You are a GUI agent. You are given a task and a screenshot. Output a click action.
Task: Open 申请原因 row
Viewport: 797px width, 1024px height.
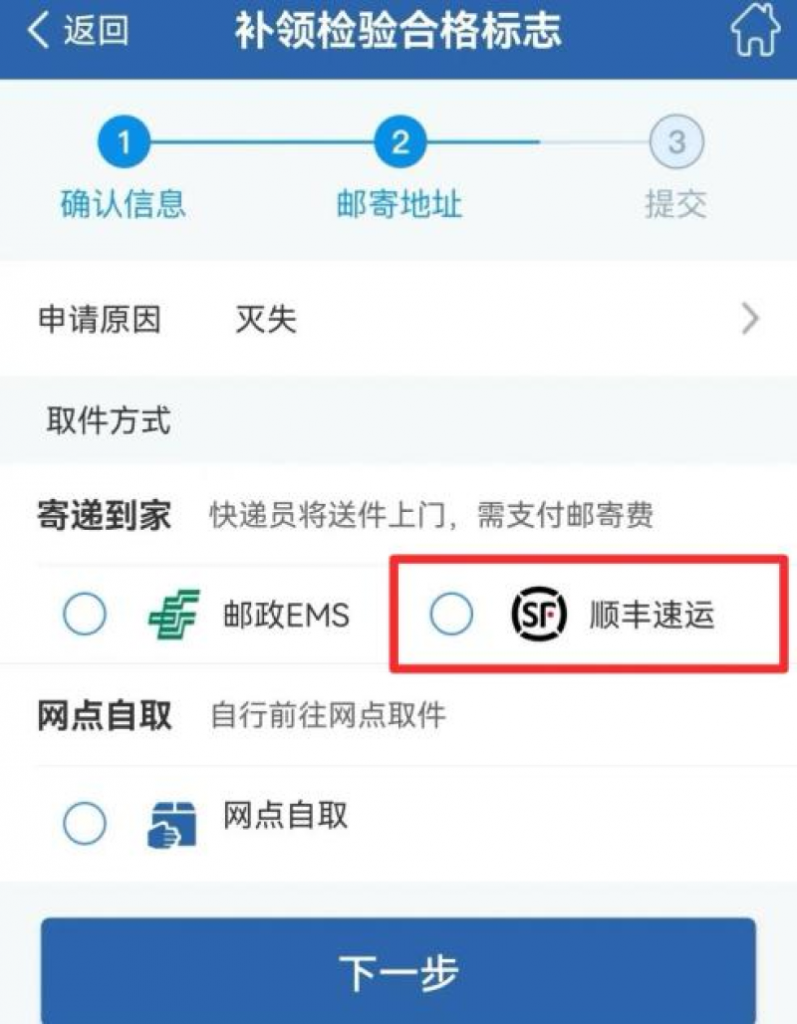398,320
